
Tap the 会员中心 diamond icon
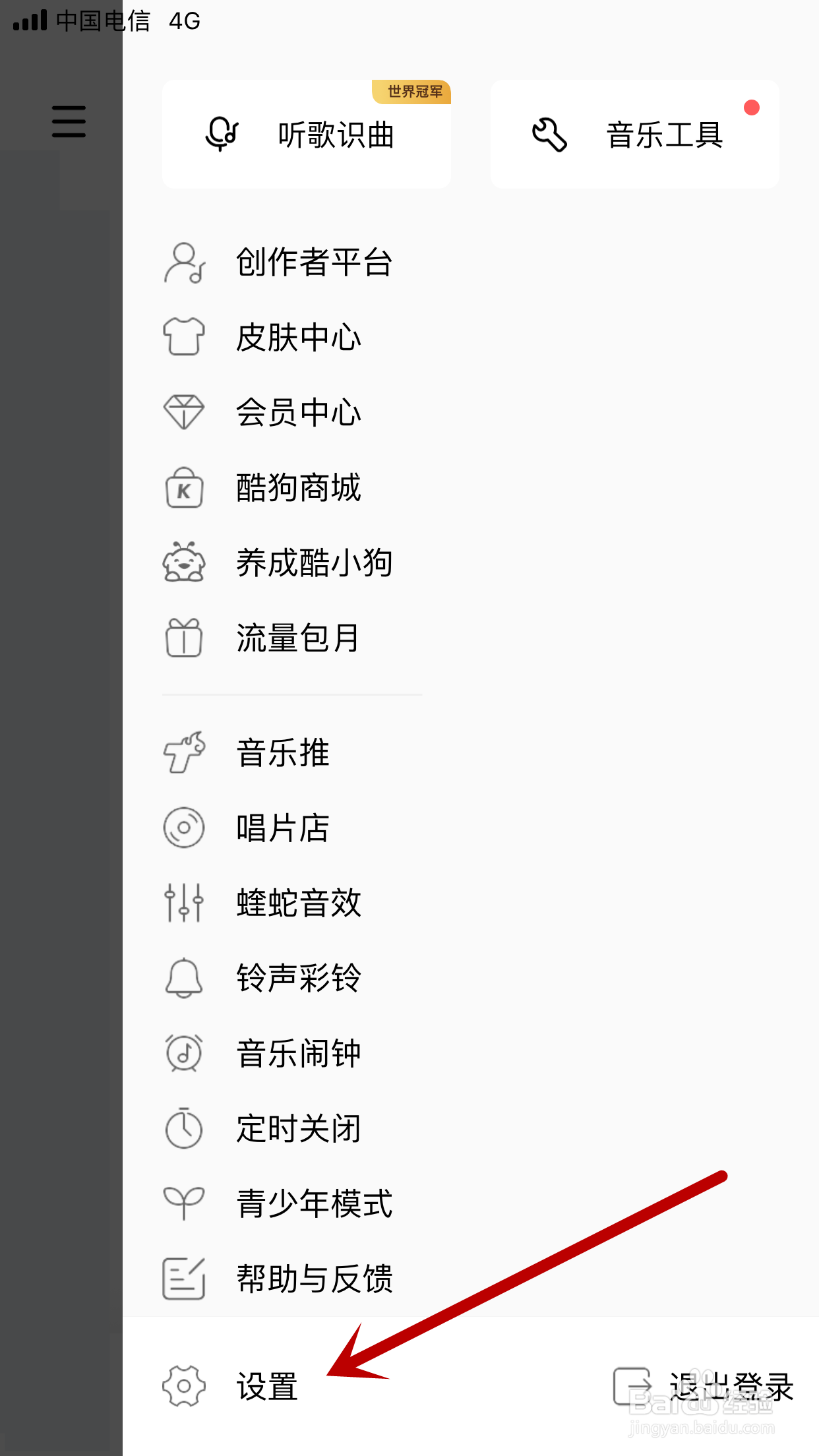(x=183, y=412)
